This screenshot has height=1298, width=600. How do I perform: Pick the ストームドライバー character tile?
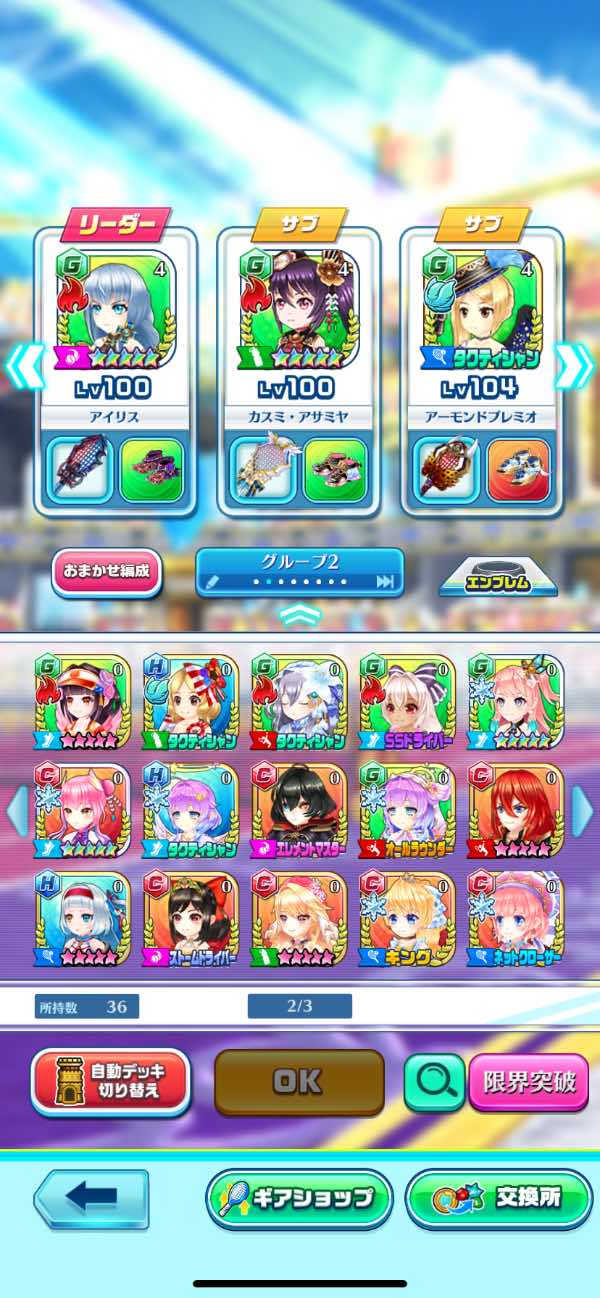click(x=191, y=919)
